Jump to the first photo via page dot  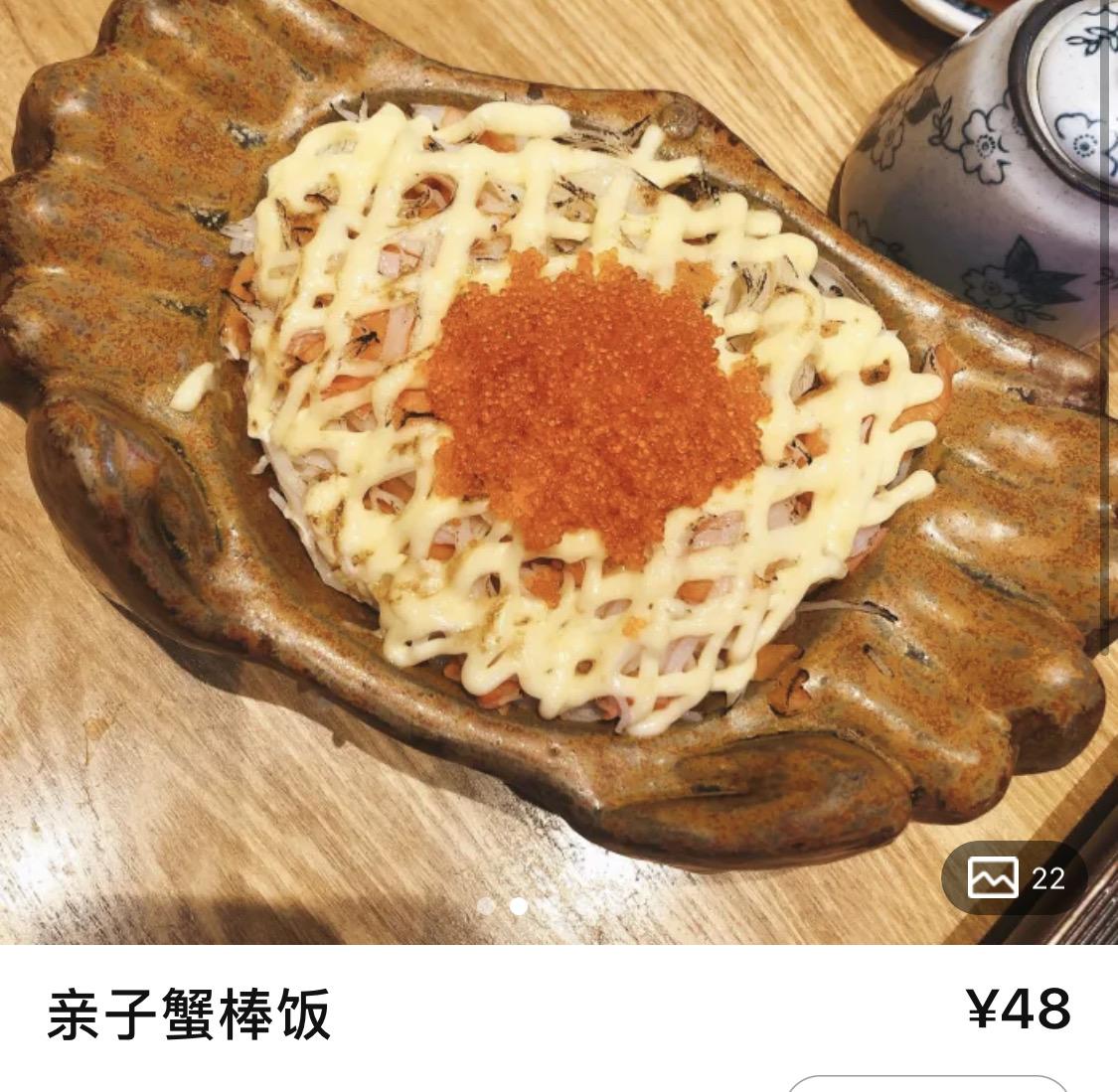(x=486, y=906)
